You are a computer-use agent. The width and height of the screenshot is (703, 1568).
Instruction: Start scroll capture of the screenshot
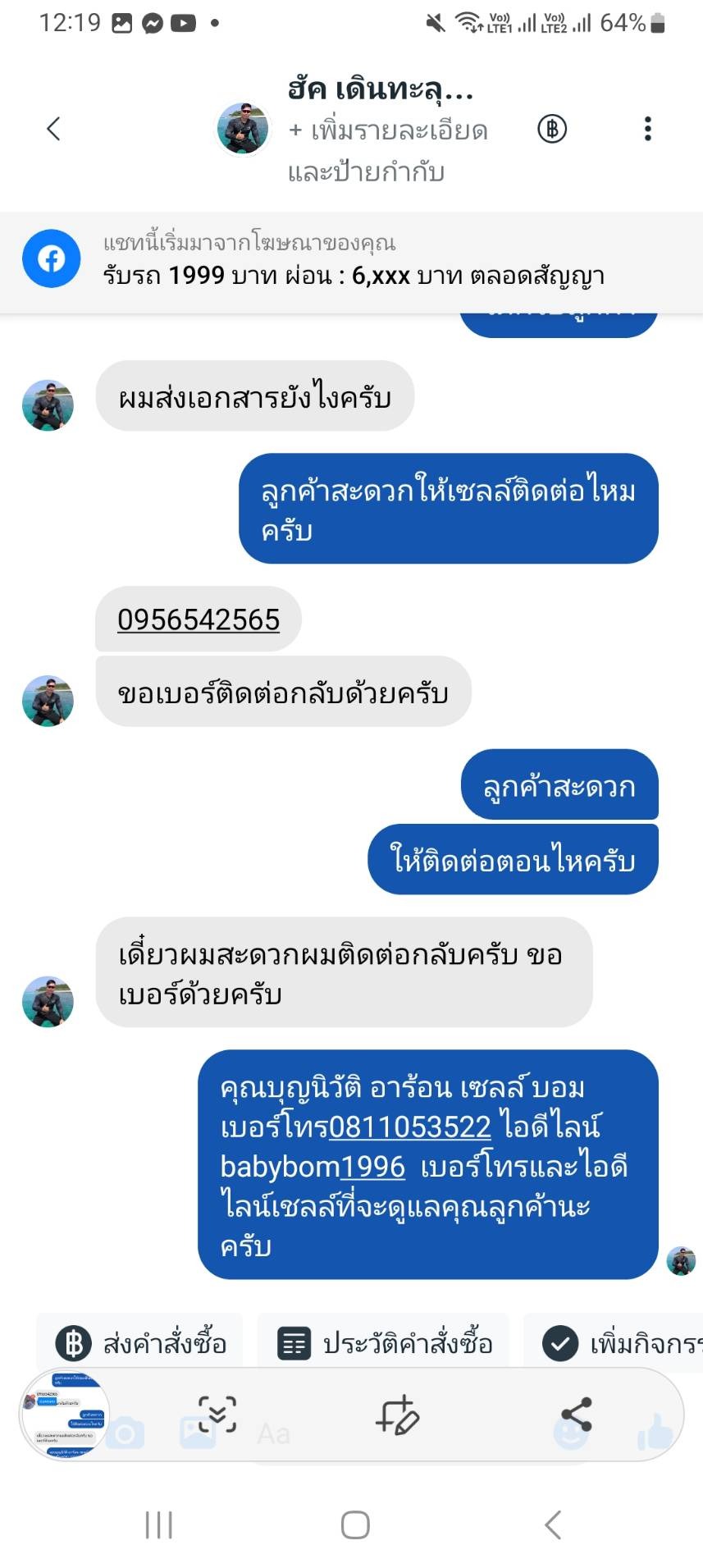pos(217,1414)
